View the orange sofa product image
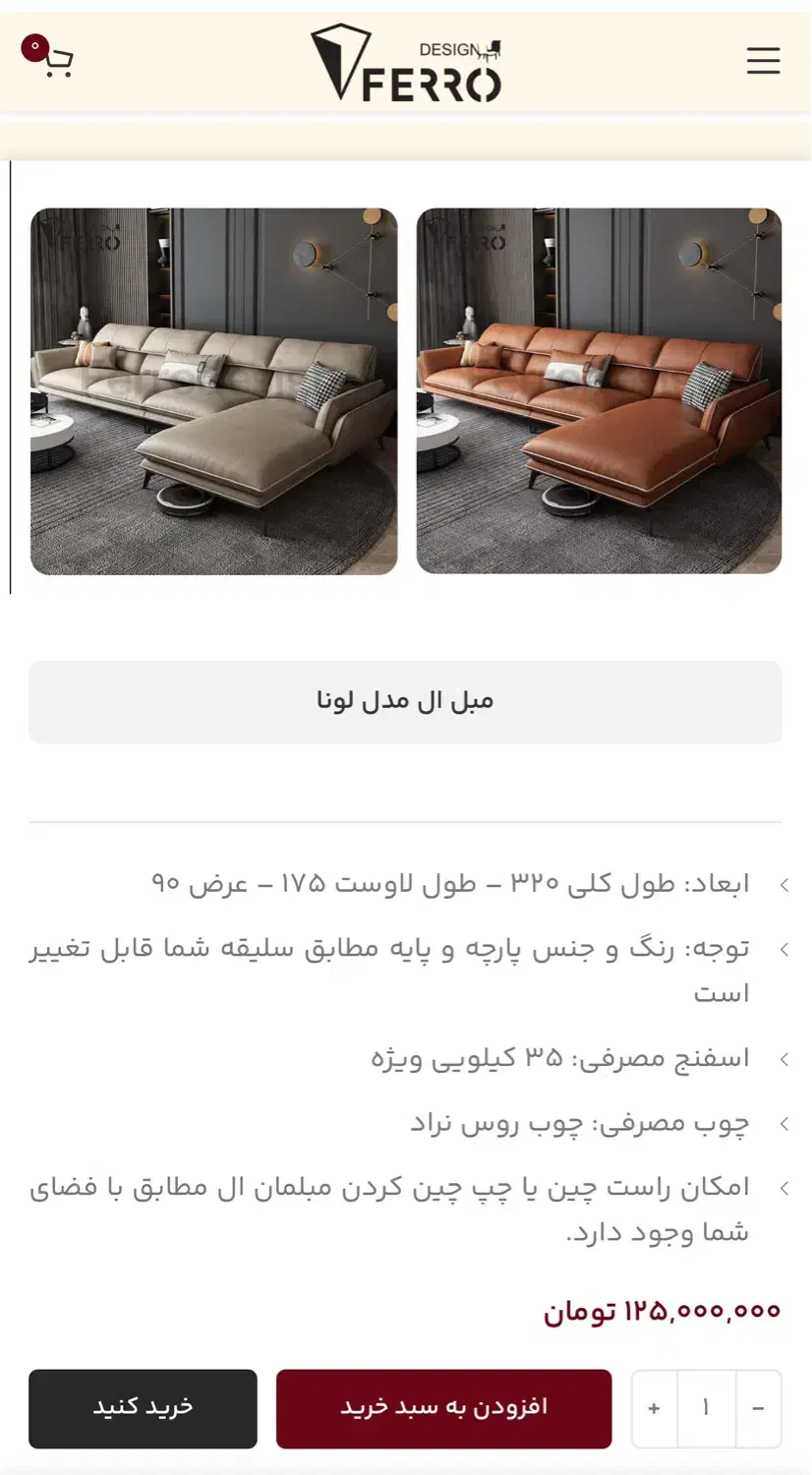 click(599, 391)
